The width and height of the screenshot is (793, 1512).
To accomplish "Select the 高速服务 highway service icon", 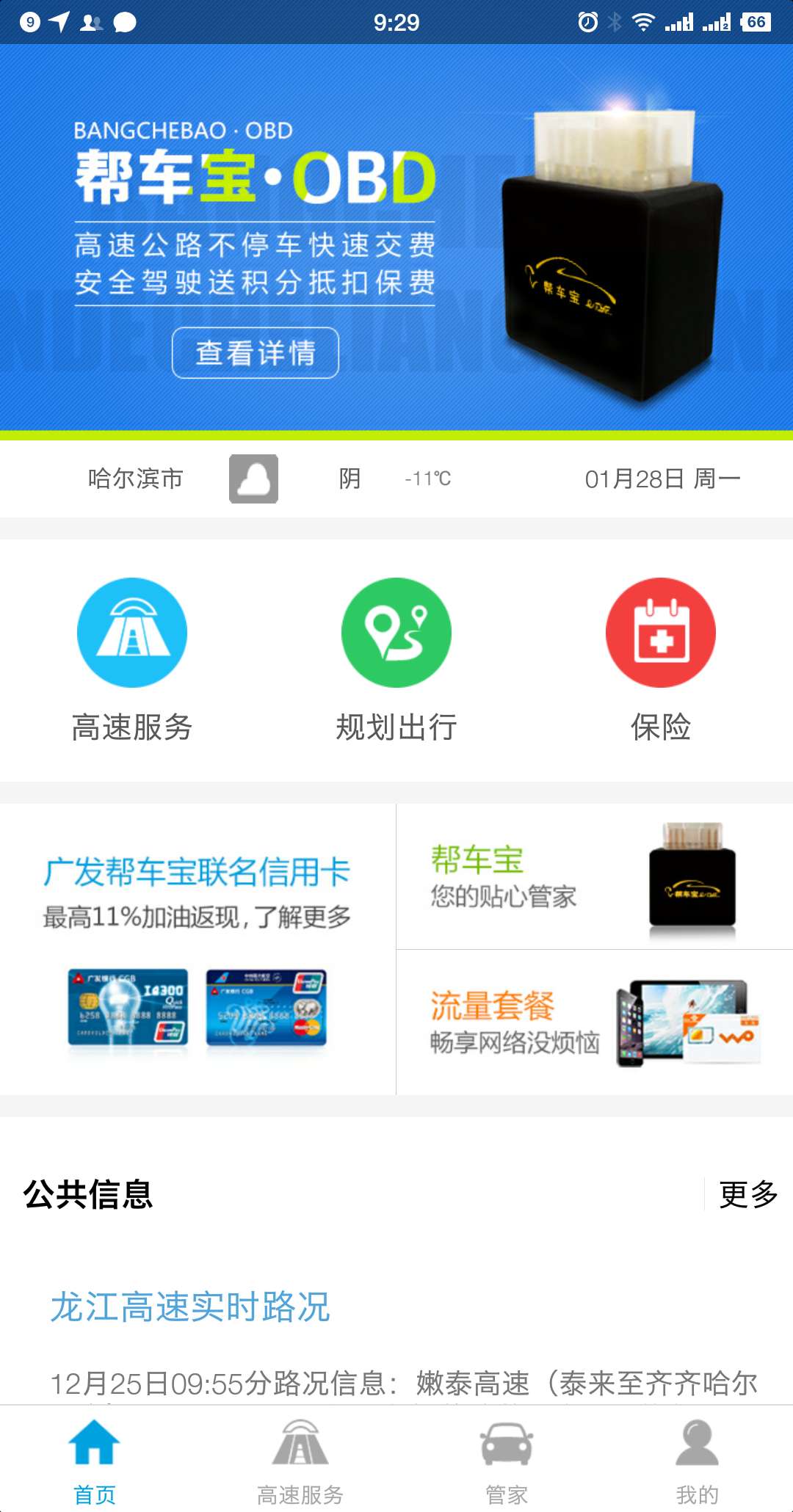I will [131, 633].
